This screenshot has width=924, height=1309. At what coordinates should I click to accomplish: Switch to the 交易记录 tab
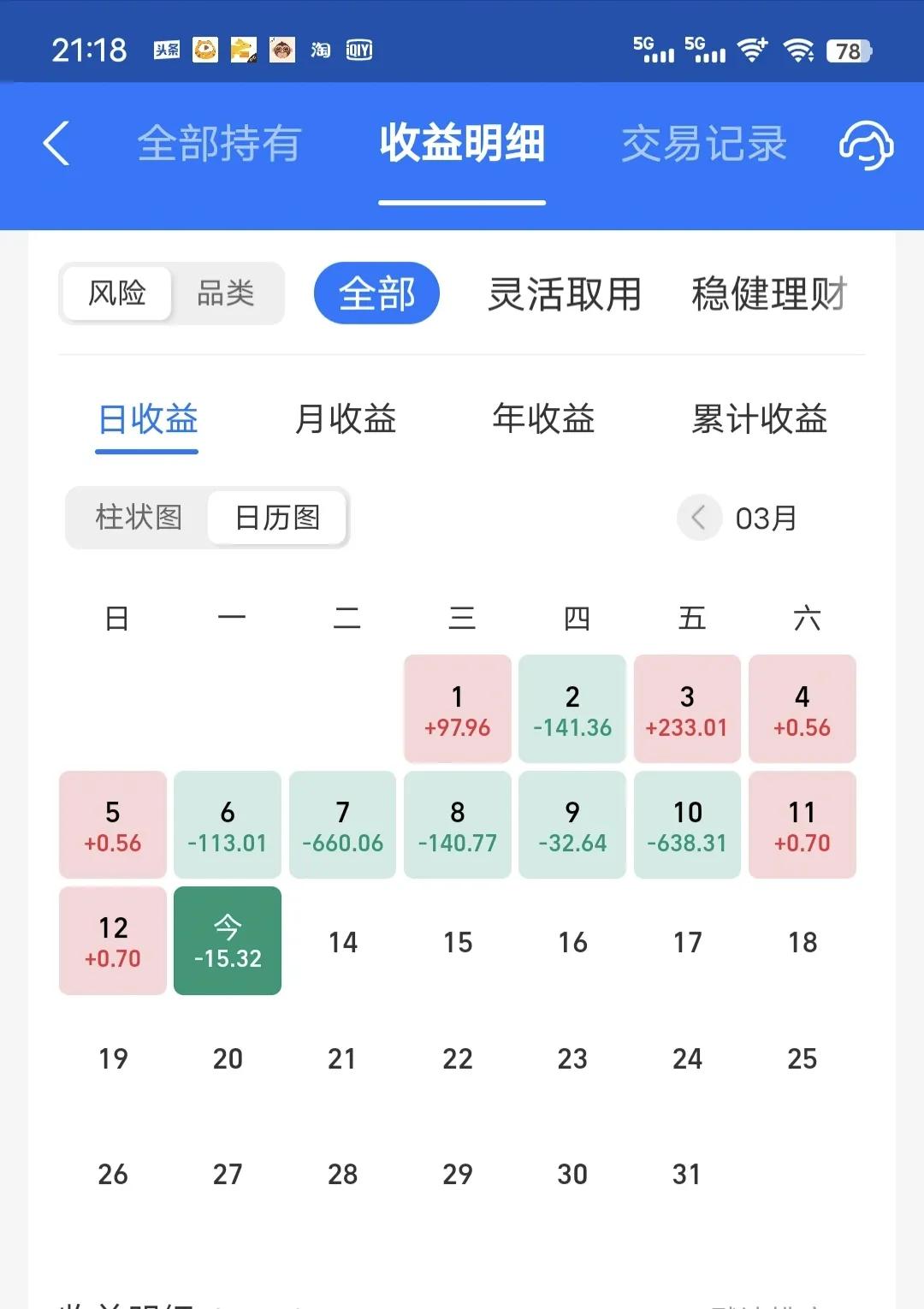703,144
